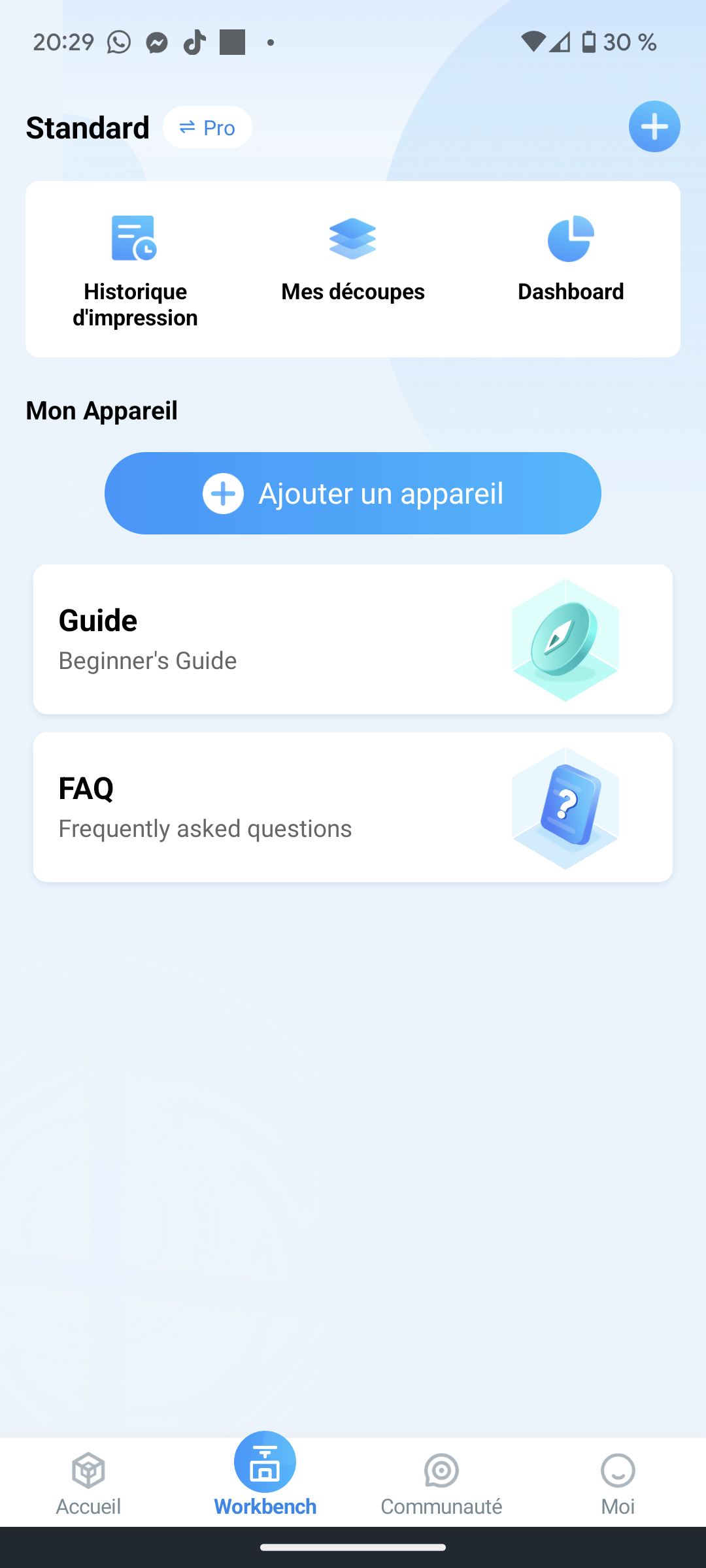Select the Workbench tab
The width and height of the screenshot is (706, 1568).
(x=265, y=1477)
